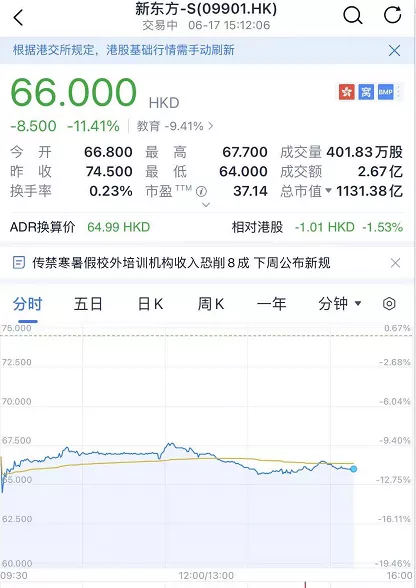Open the 分钟 interval dropdown
Viewport: 416px width, 588px height.
click(x=339, y=303)
